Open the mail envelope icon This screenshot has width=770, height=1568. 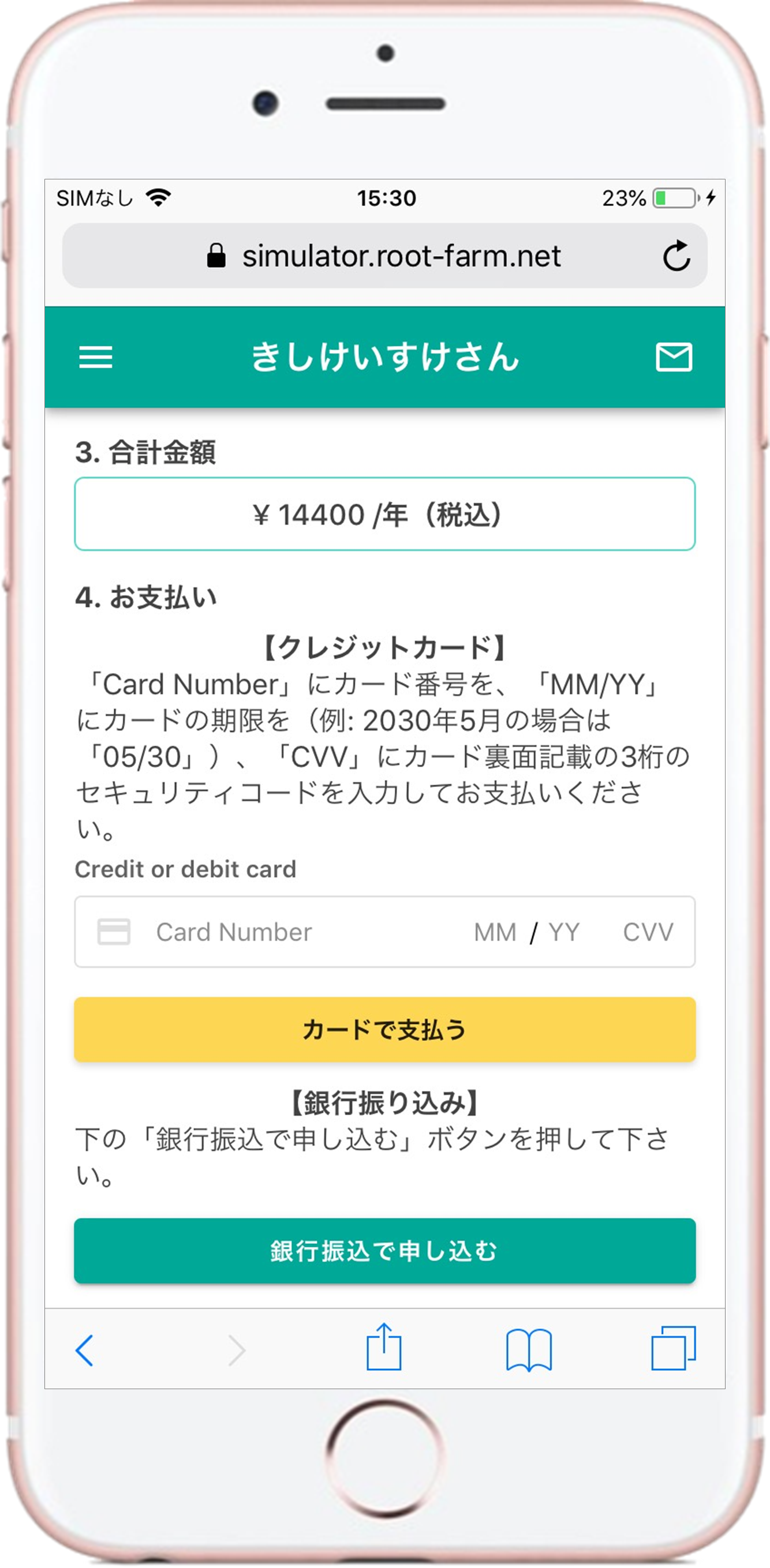click(x=673, y=357)
